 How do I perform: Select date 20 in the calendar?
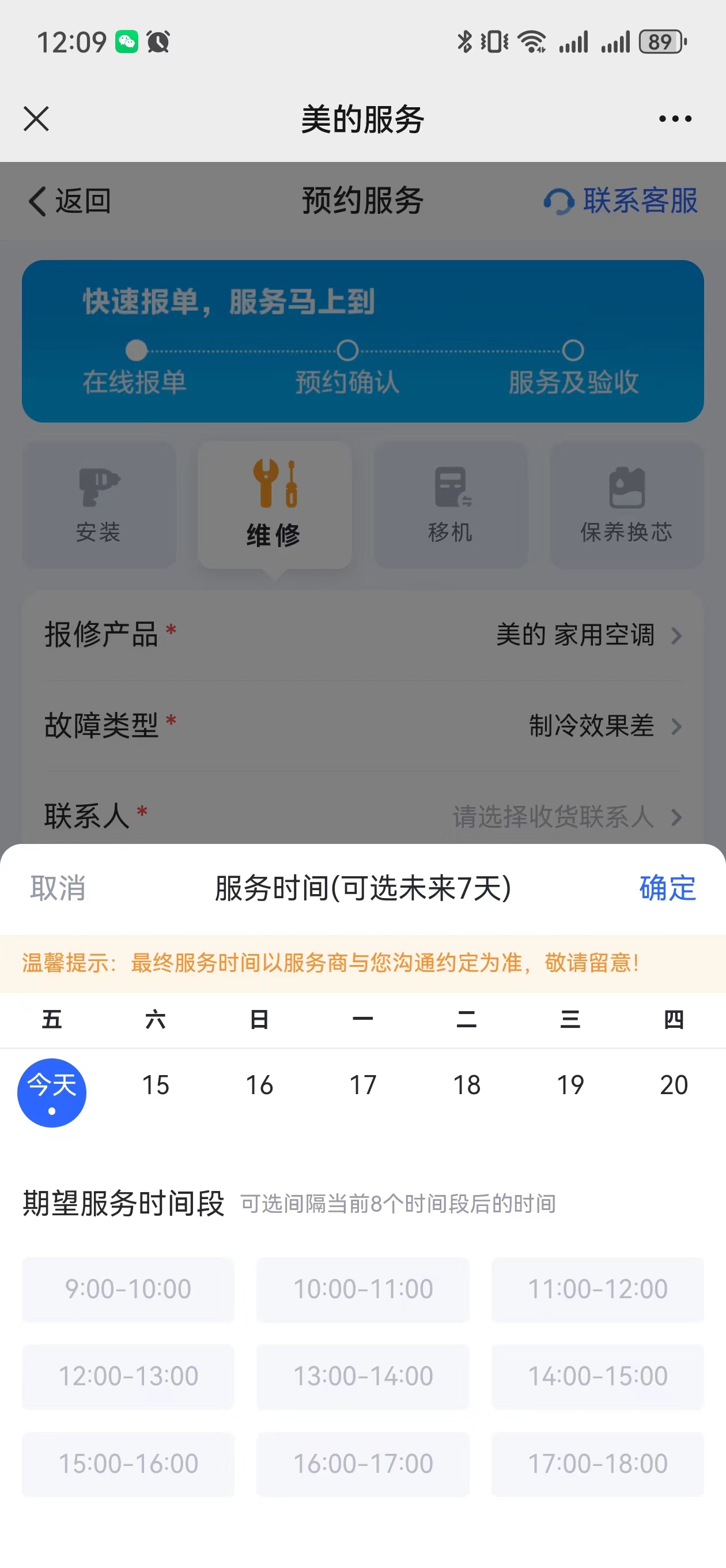click(674, 1085)
